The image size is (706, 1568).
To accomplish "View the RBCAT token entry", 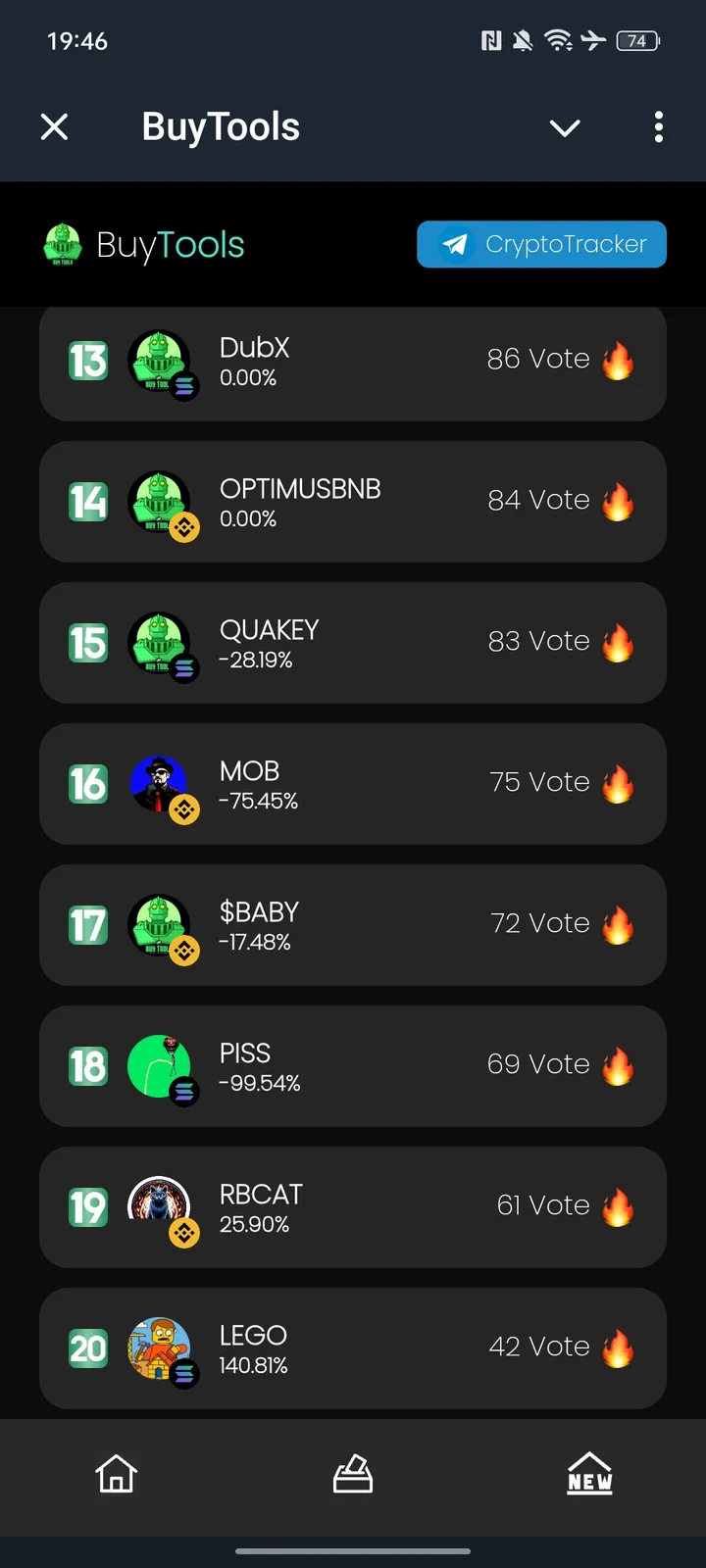I will coord(353,1207).
